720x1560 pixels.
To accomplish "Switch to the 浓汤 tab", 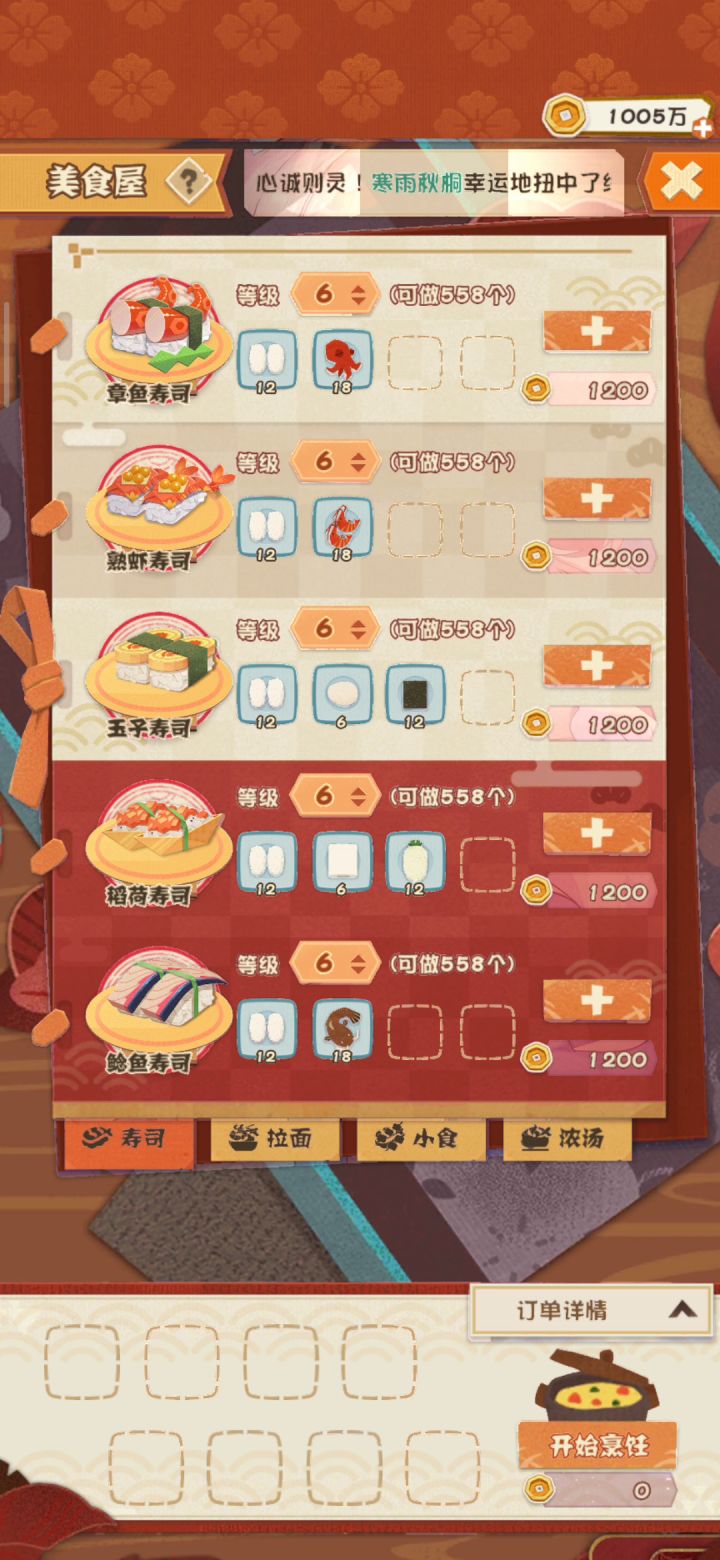I will pyautogui.click(x=567, y=1139).
